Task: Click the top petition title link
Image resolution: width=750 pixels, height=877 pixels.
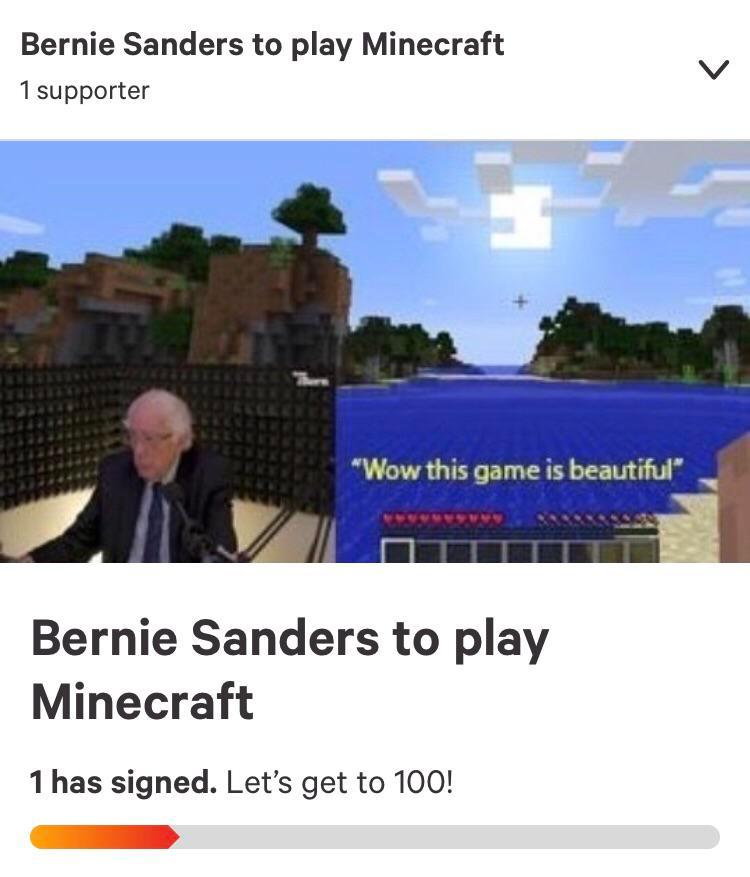Action: pos(262,44)
